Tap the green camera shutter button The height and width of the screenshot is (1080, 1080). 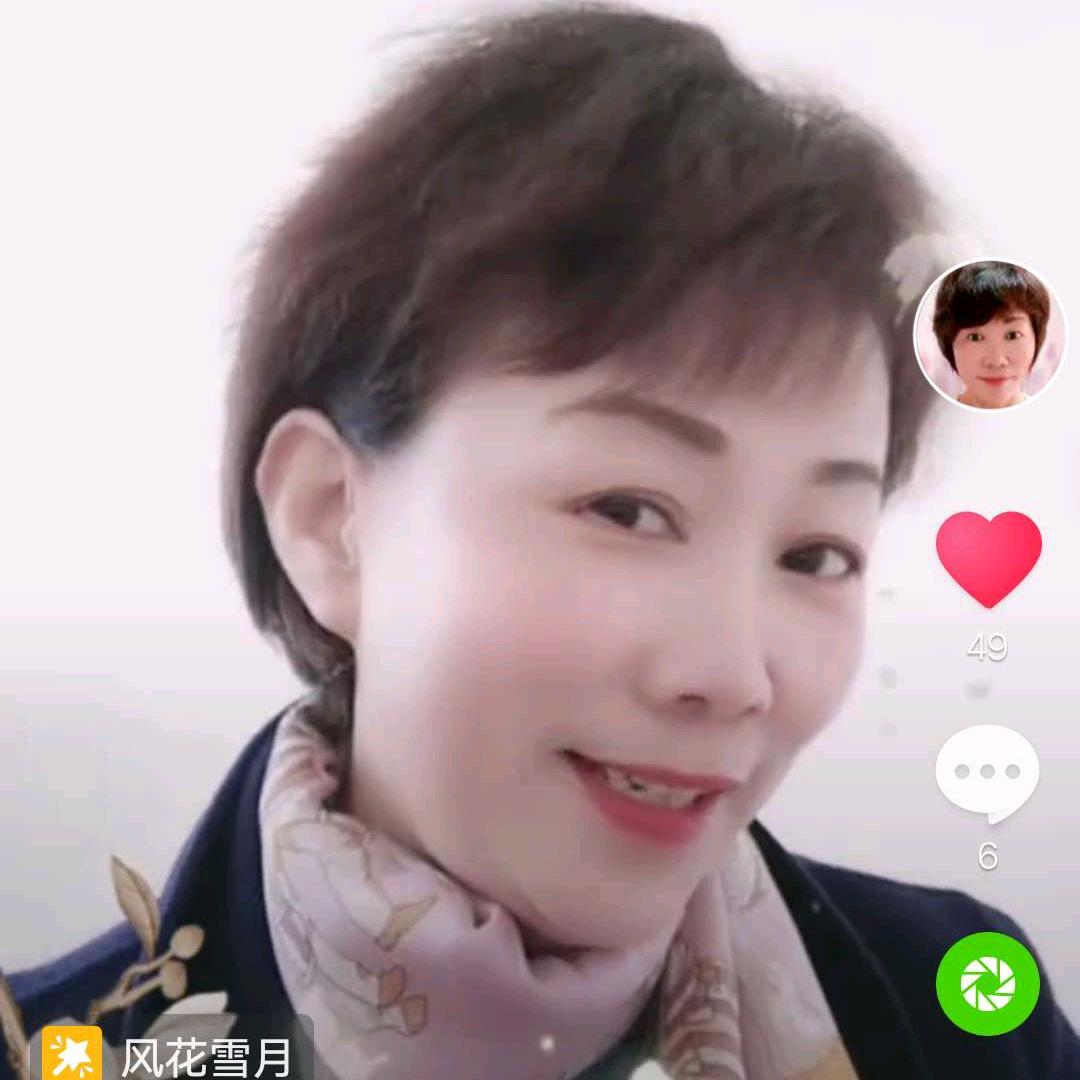[988, 983]
